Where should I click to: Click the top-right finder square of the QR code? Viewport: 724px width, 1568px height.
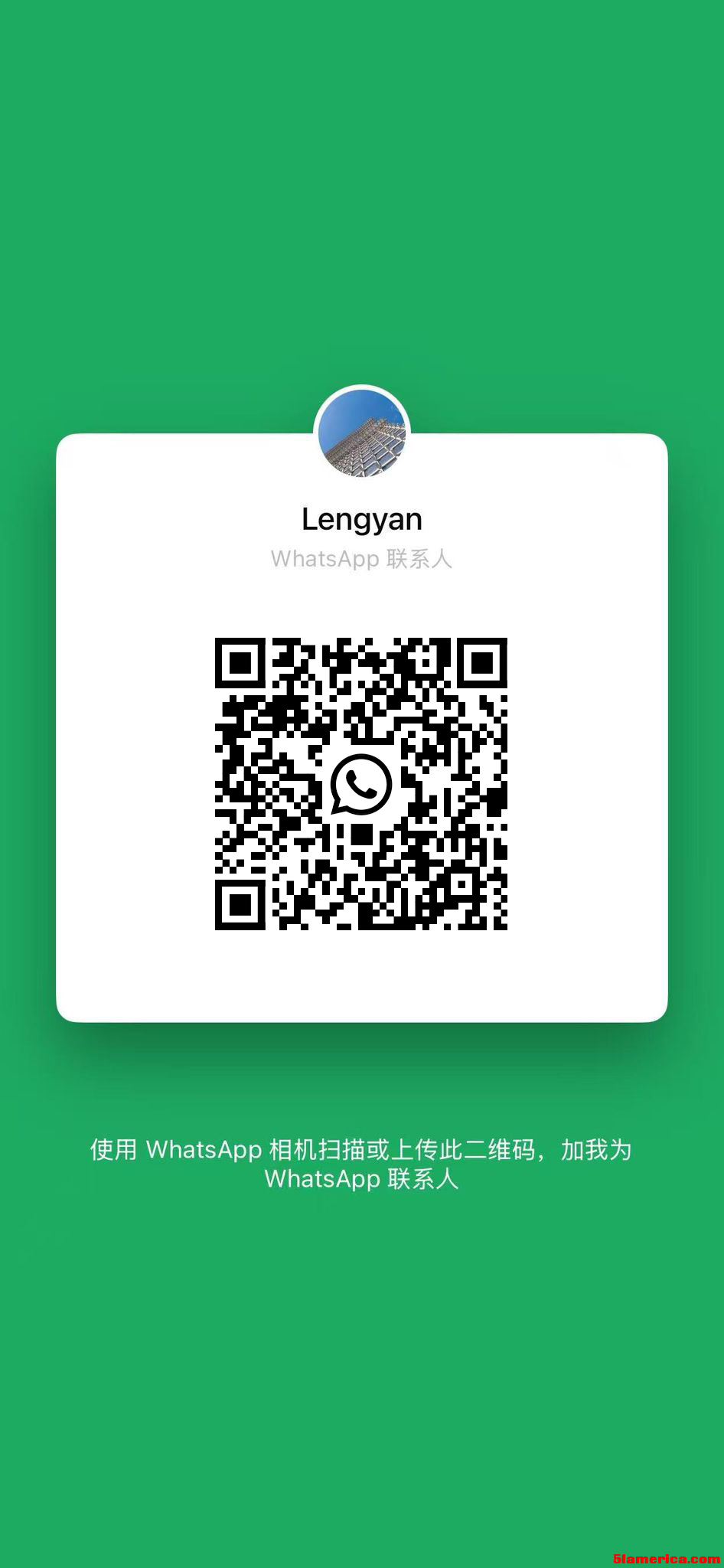(x=482, y=665)
